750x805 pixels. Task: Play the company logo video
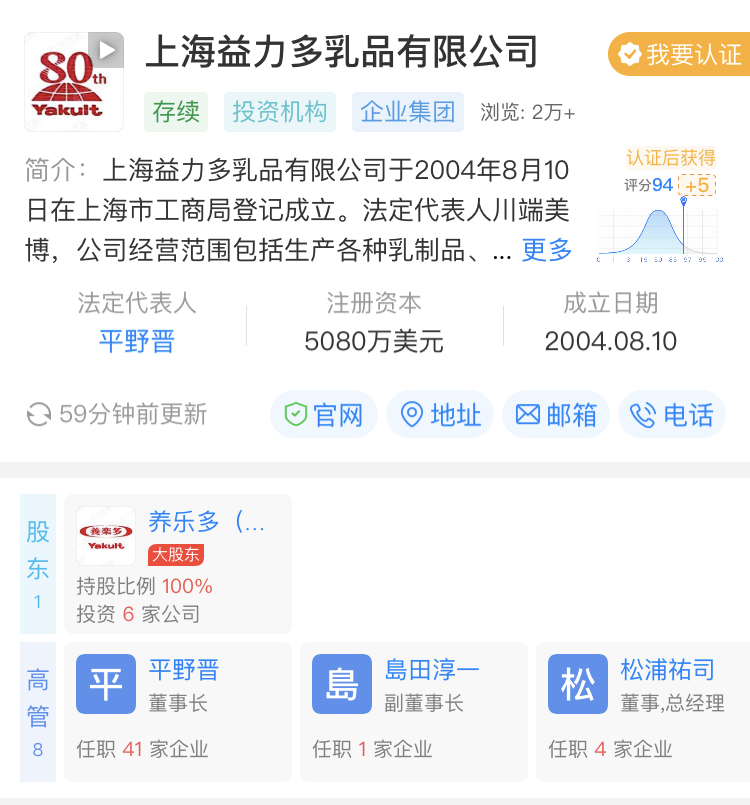(105, 49)
